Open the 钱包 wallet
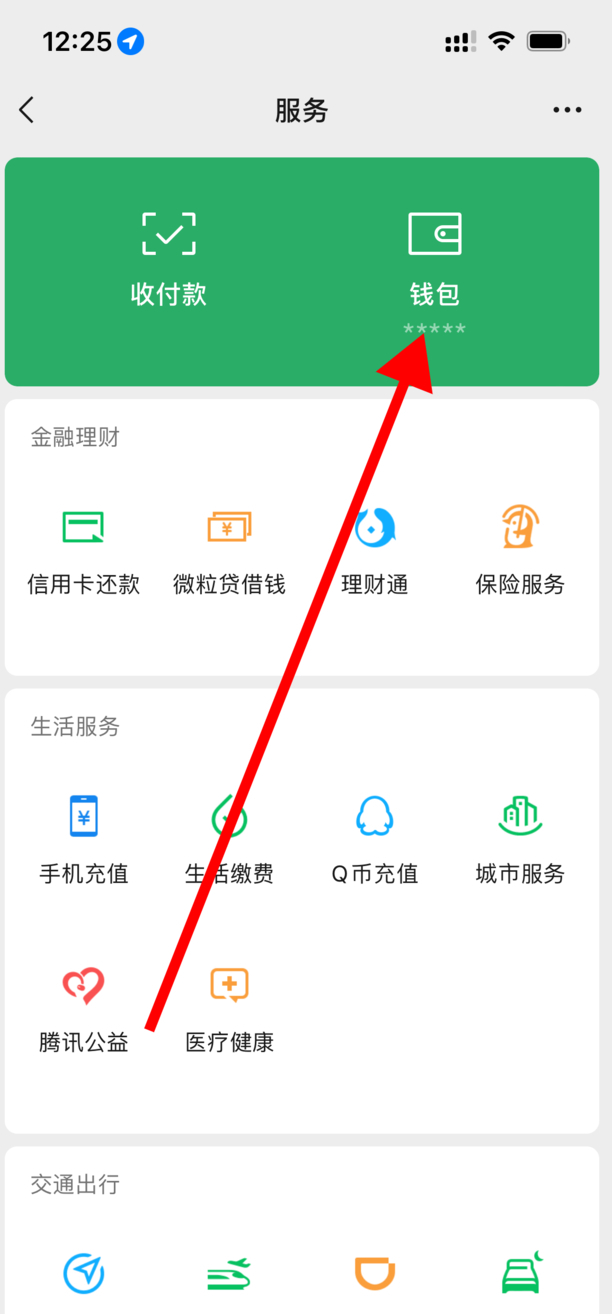612x1314 pixels. coord(434,259)
